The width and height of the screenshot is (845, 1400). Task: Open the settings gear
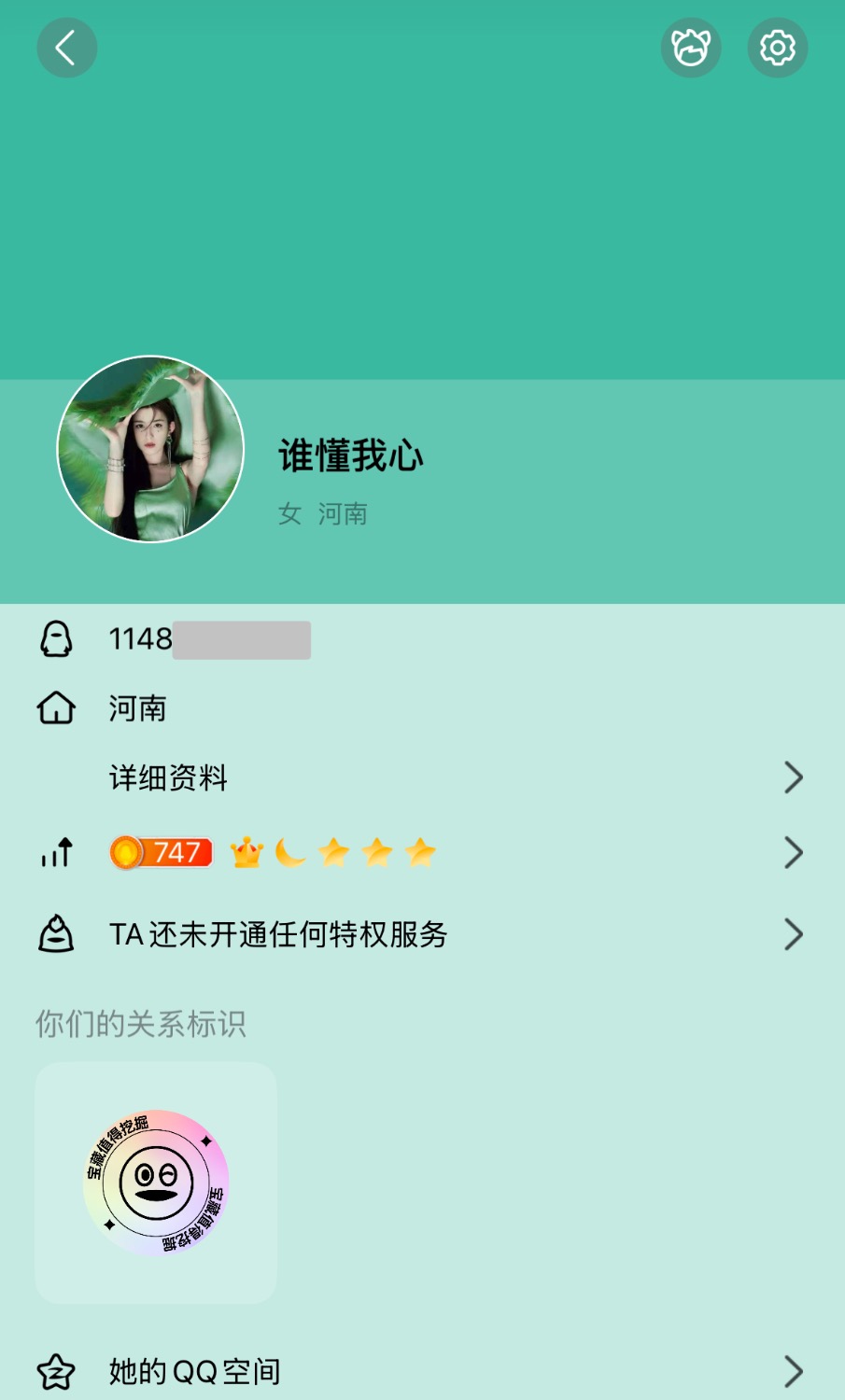[777, 48]
